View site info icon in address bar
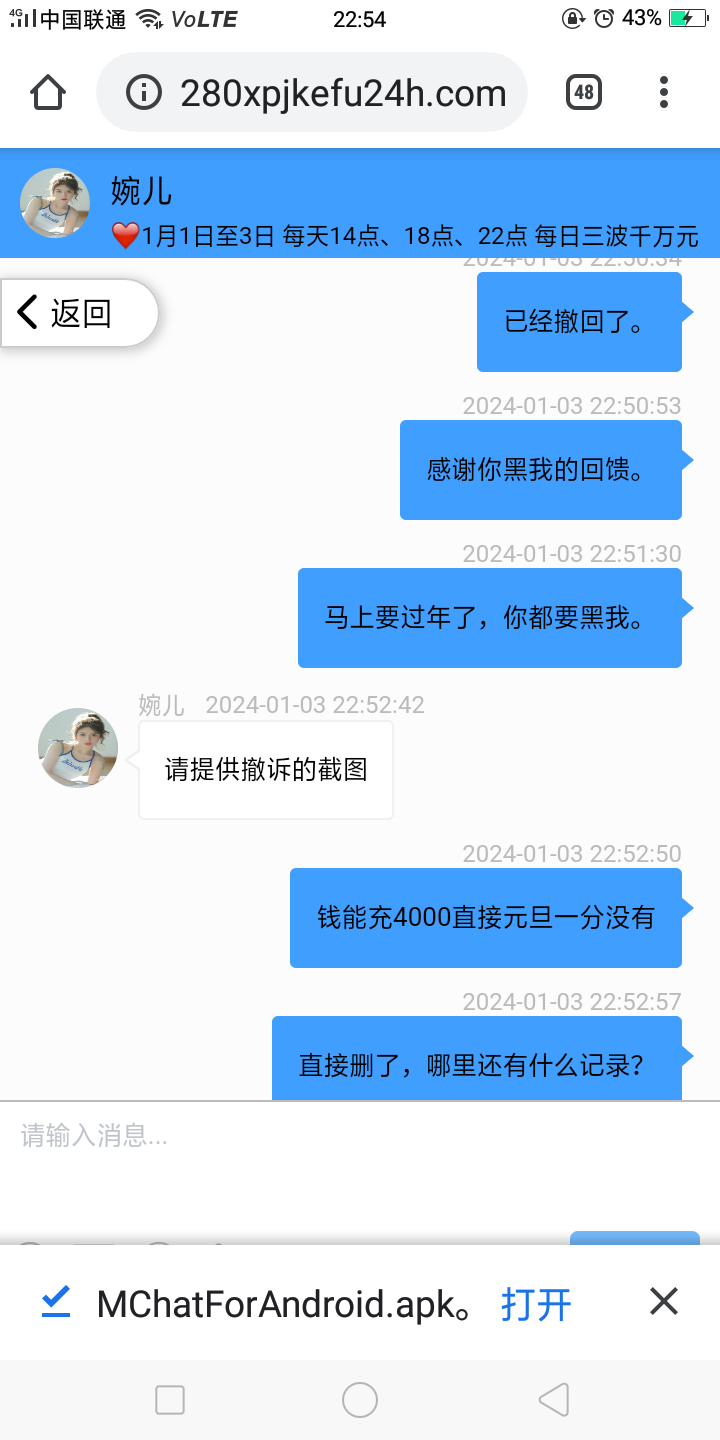720x1440 pixels. (144, 93)
